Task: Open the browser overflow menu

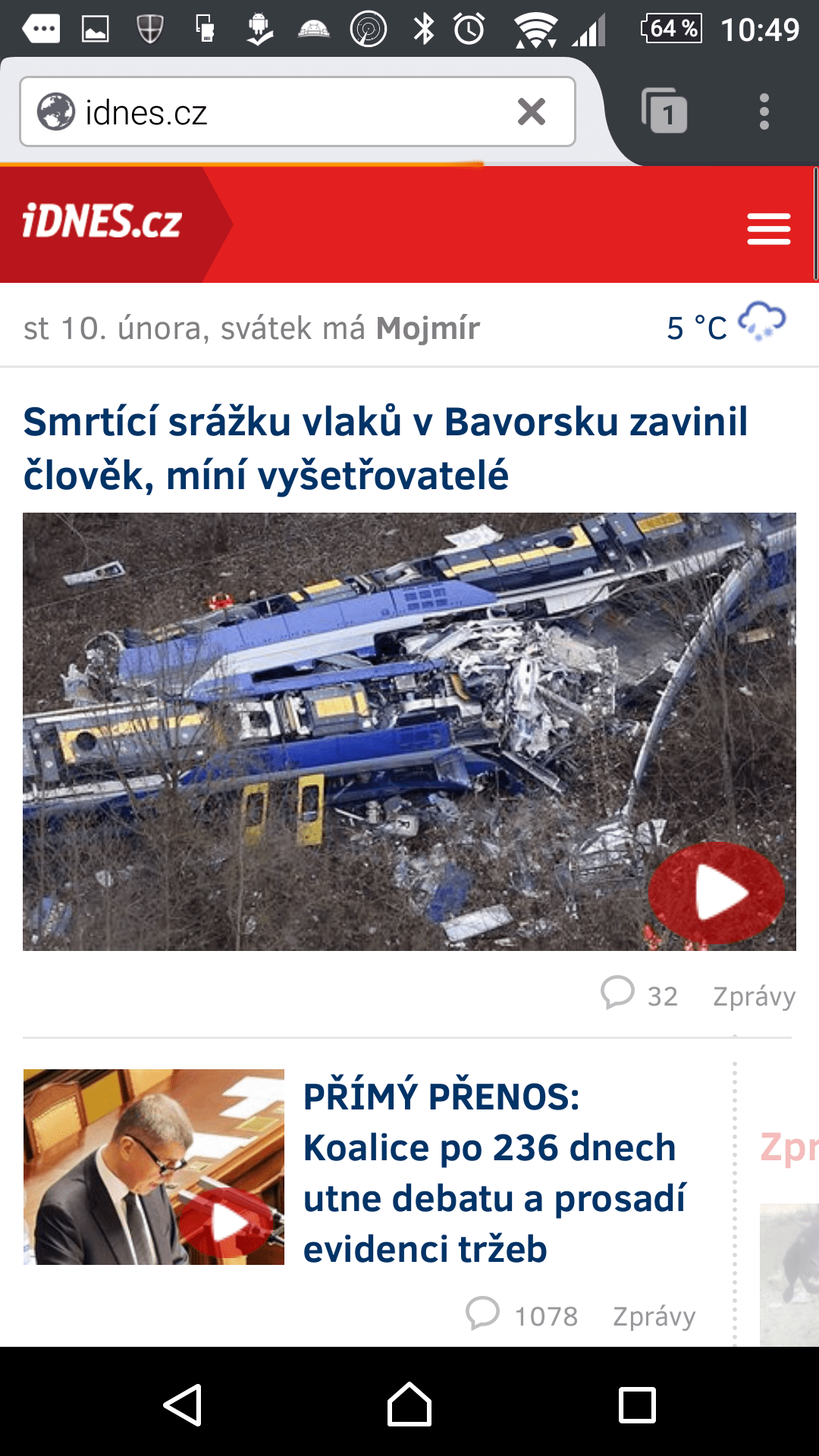Action: point(764,112)
